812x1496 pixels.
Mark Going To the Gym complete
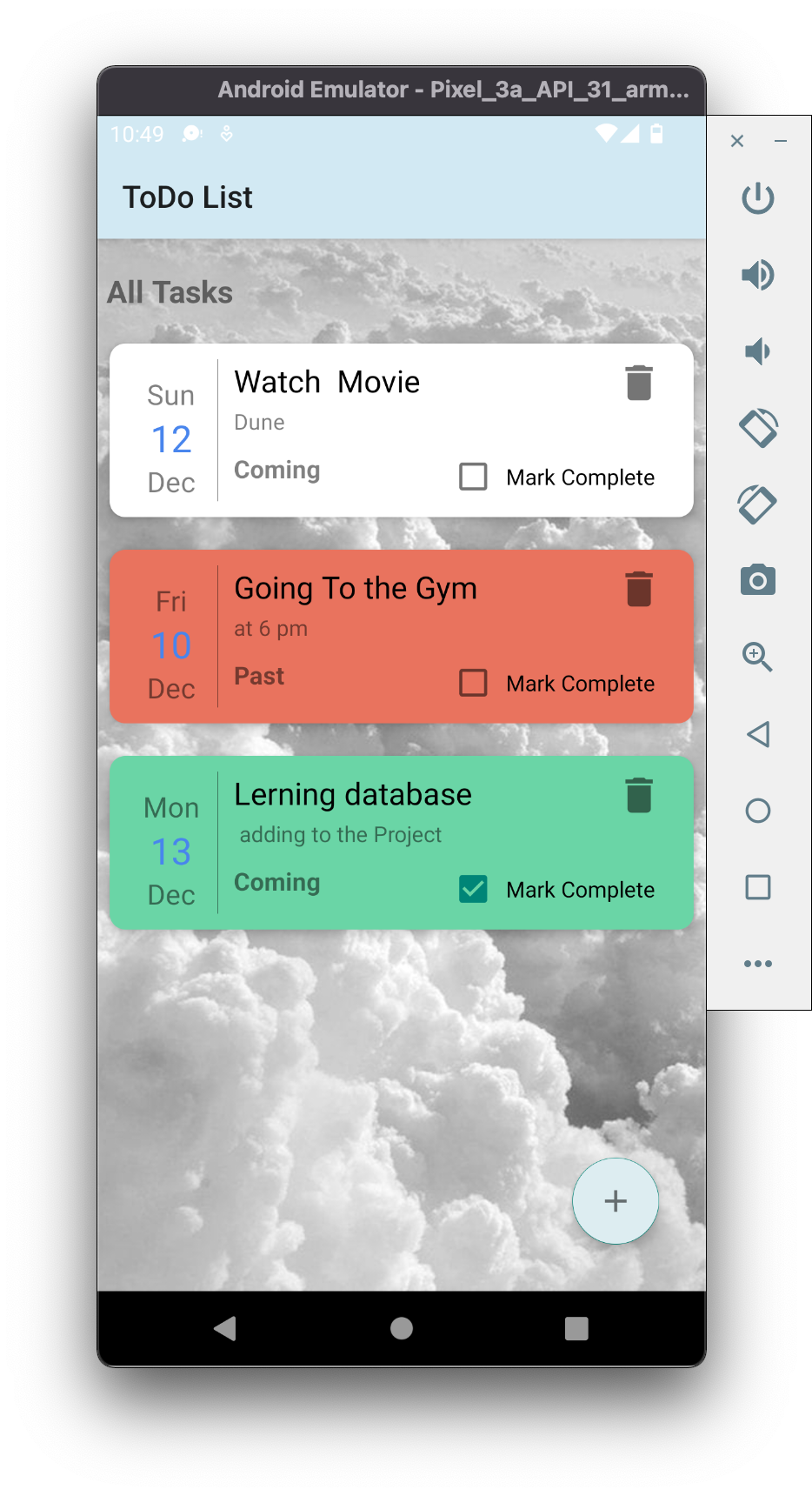click(473, 683)
